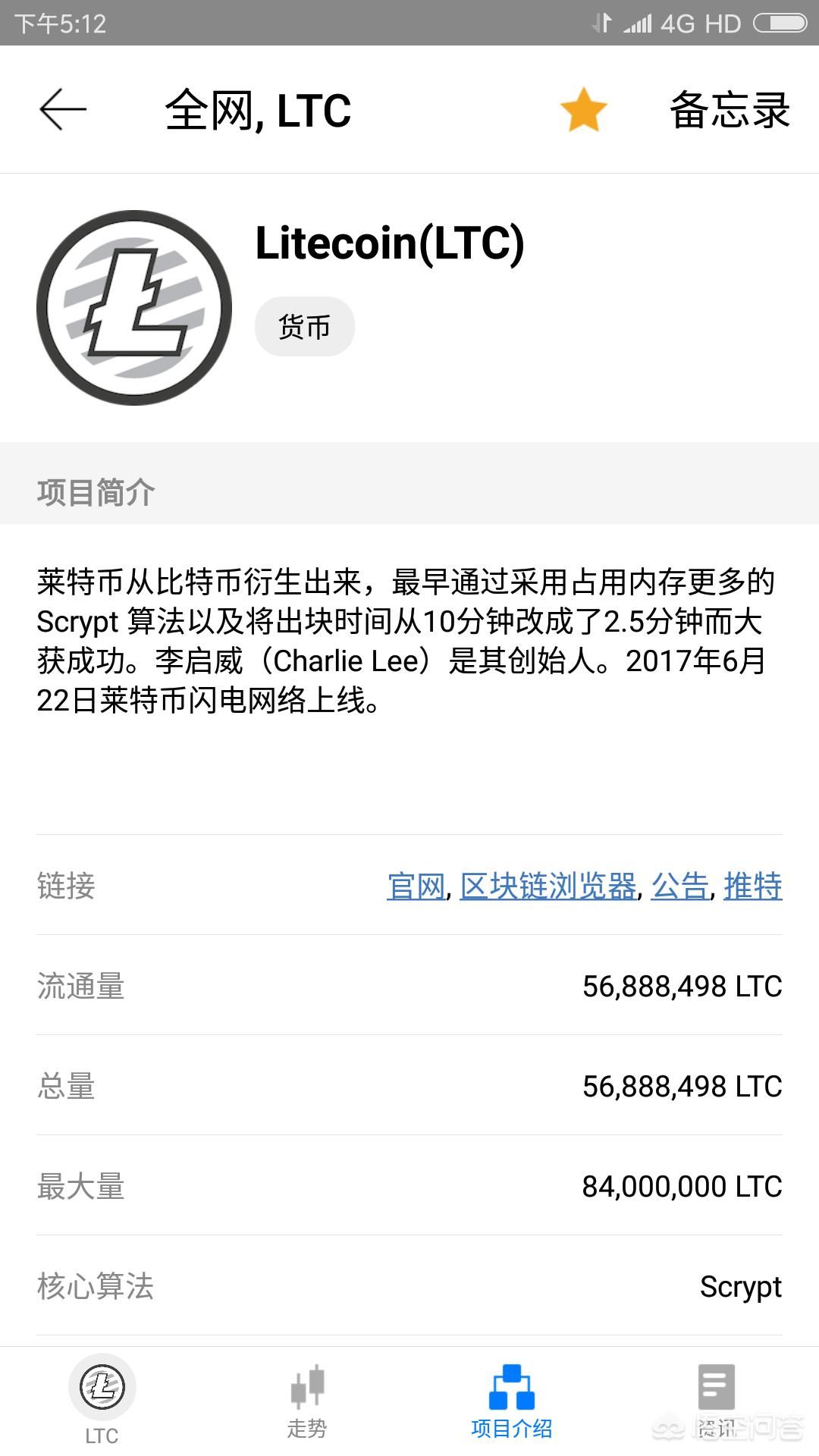Open the 区块链浏览器 link
The image size is (819, 1456).
[548, 886]
